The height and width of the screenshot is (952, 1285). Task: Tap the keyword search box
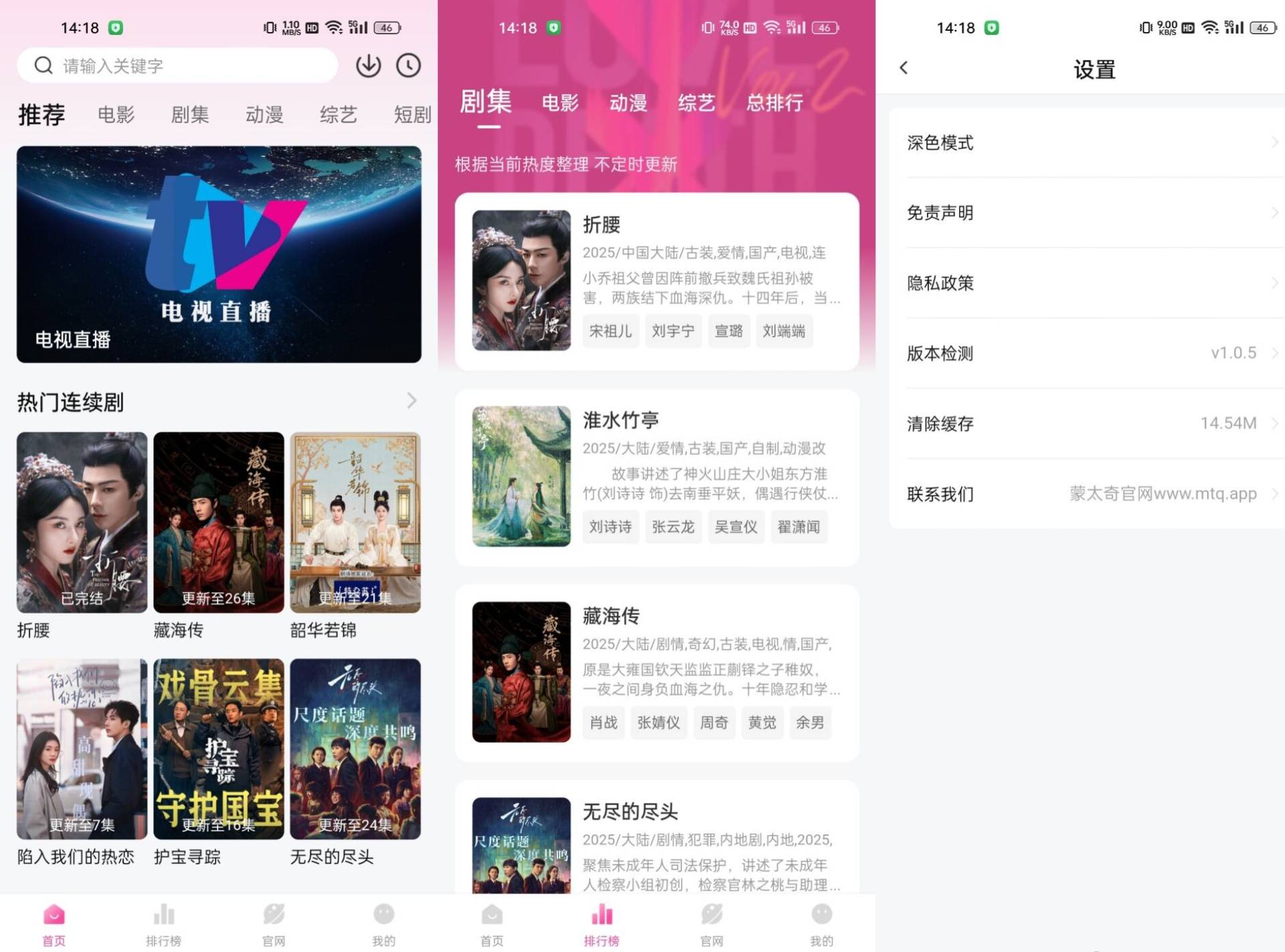click(x=177, y=66)
